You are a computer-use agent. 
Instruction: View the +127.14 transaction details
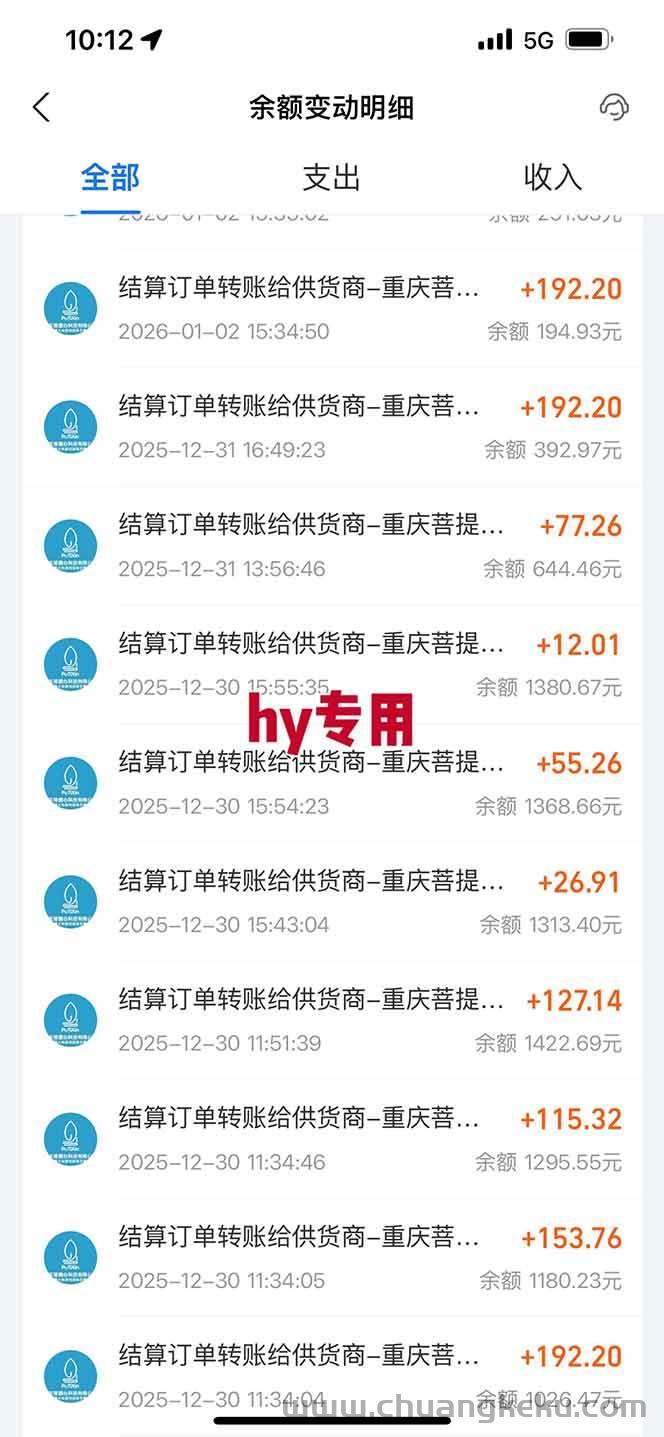pyautogui.click(x=332, y=1020)
